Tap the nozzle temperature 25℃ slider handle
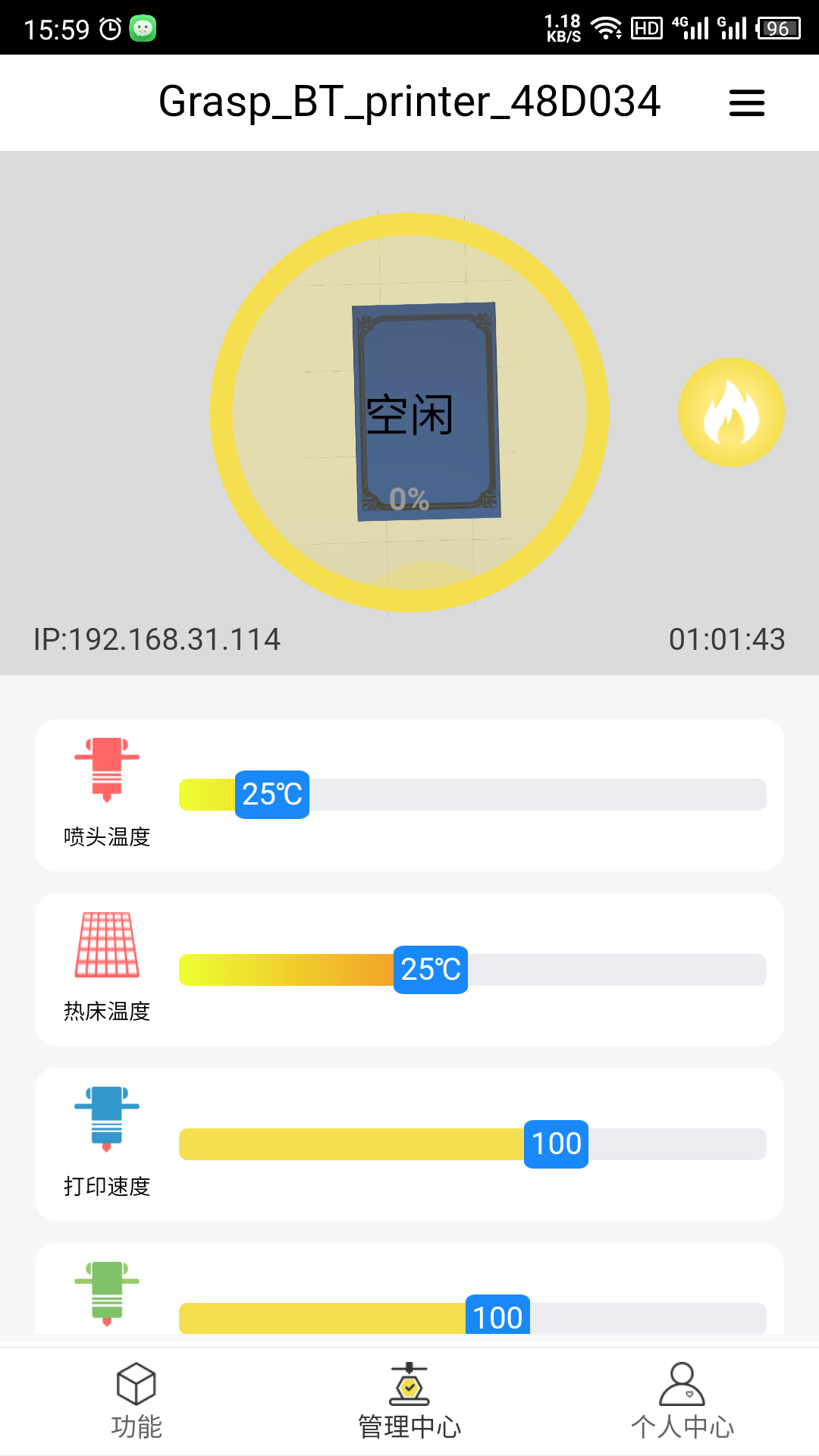This screenshot has width=819, height=1456. click(272, 795)
